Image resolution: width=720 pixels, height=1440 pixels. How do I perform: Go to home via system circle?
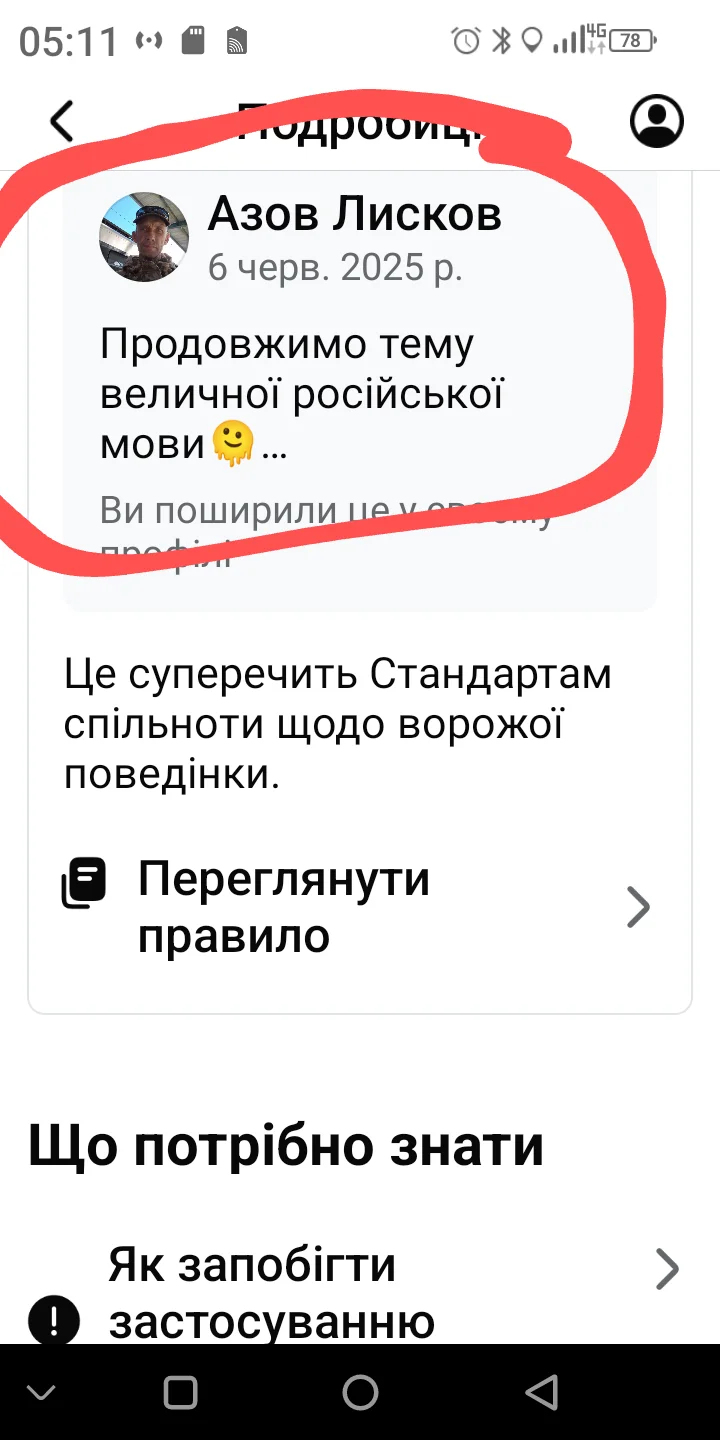point(360,1392)
